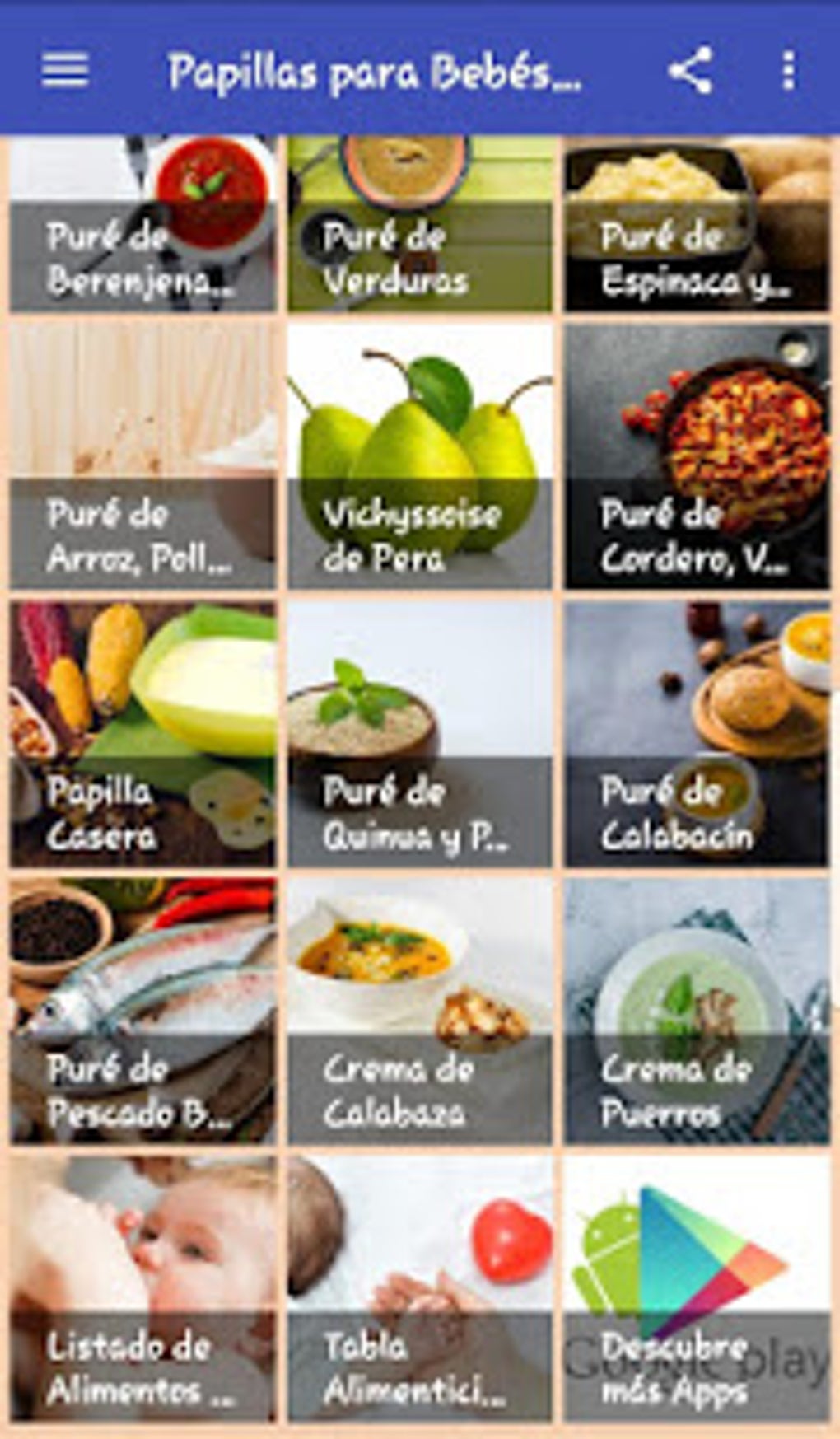This screenshot has width=840, height=1439.
Task: Open the Tabla Alimenticia section
Action: point(420,1288)
